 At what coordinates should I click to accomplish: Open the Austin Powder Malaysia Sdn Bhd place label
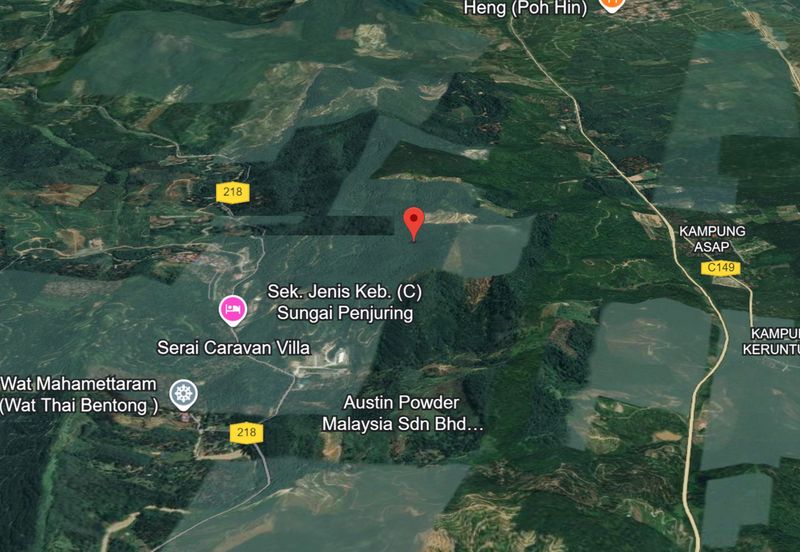point(403,413)
